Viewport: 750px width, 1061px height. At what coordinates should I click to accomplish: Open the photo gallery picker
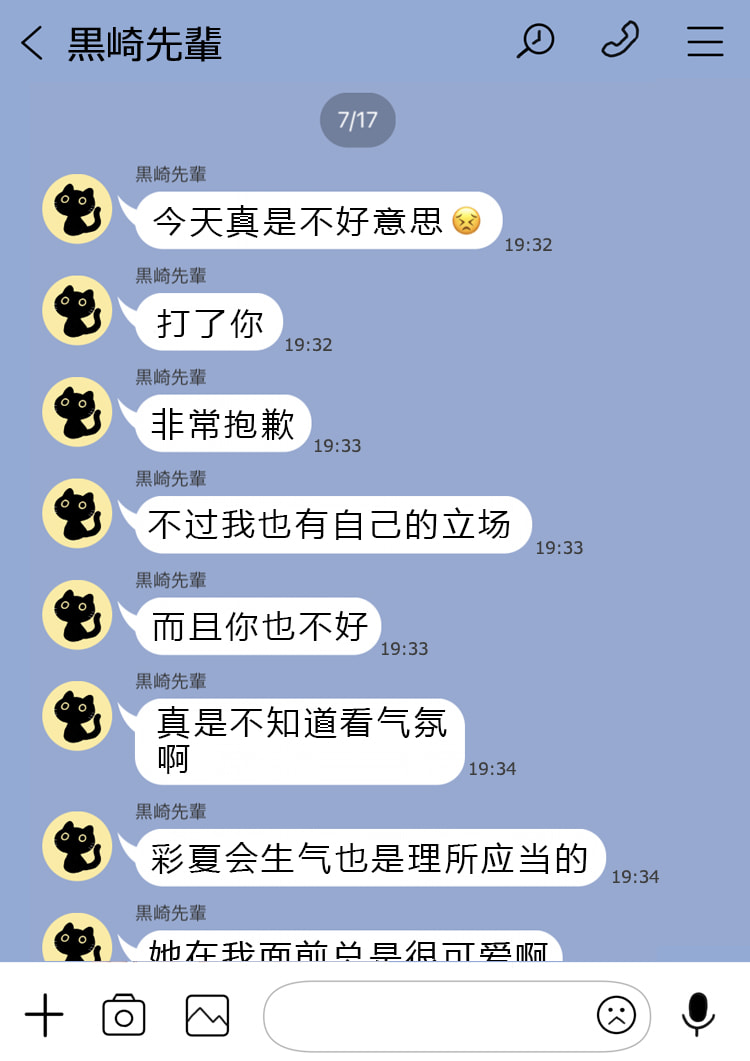tap(207, 1016)
